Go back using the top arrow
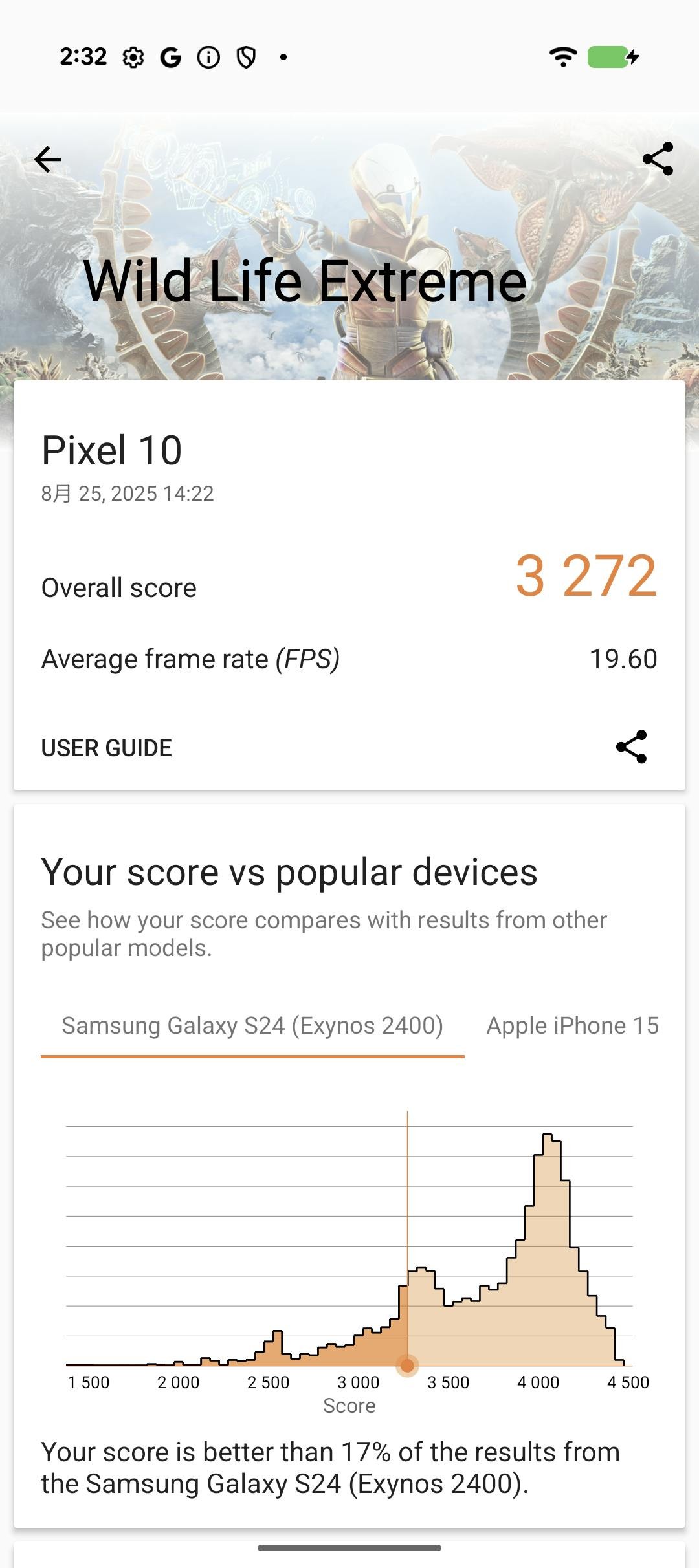The height and width of the screenshot is (1568, 699). point(48,160)
